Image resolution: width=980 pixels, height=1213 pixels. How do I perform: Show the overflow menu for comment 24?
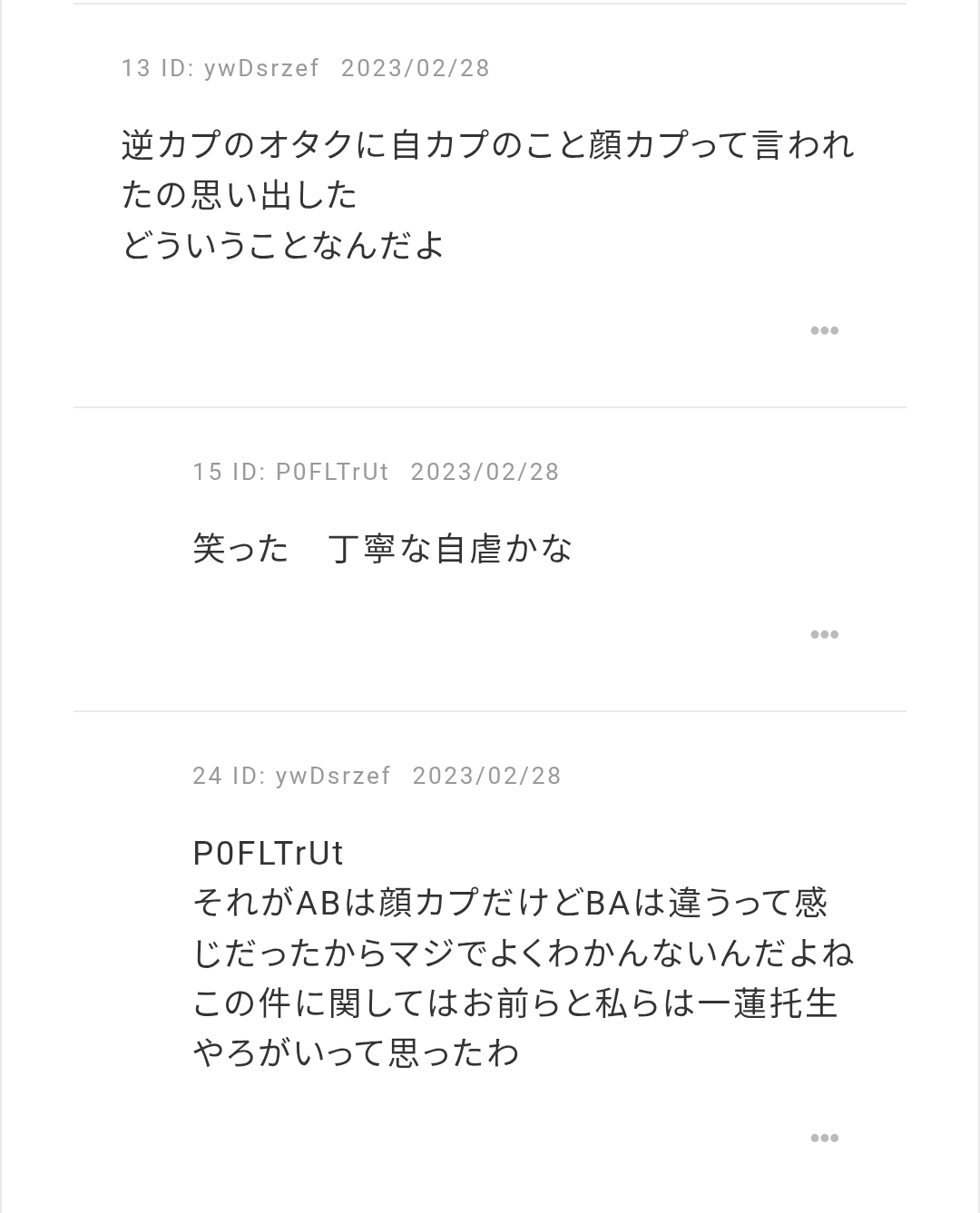click(x=824, y=1138)
